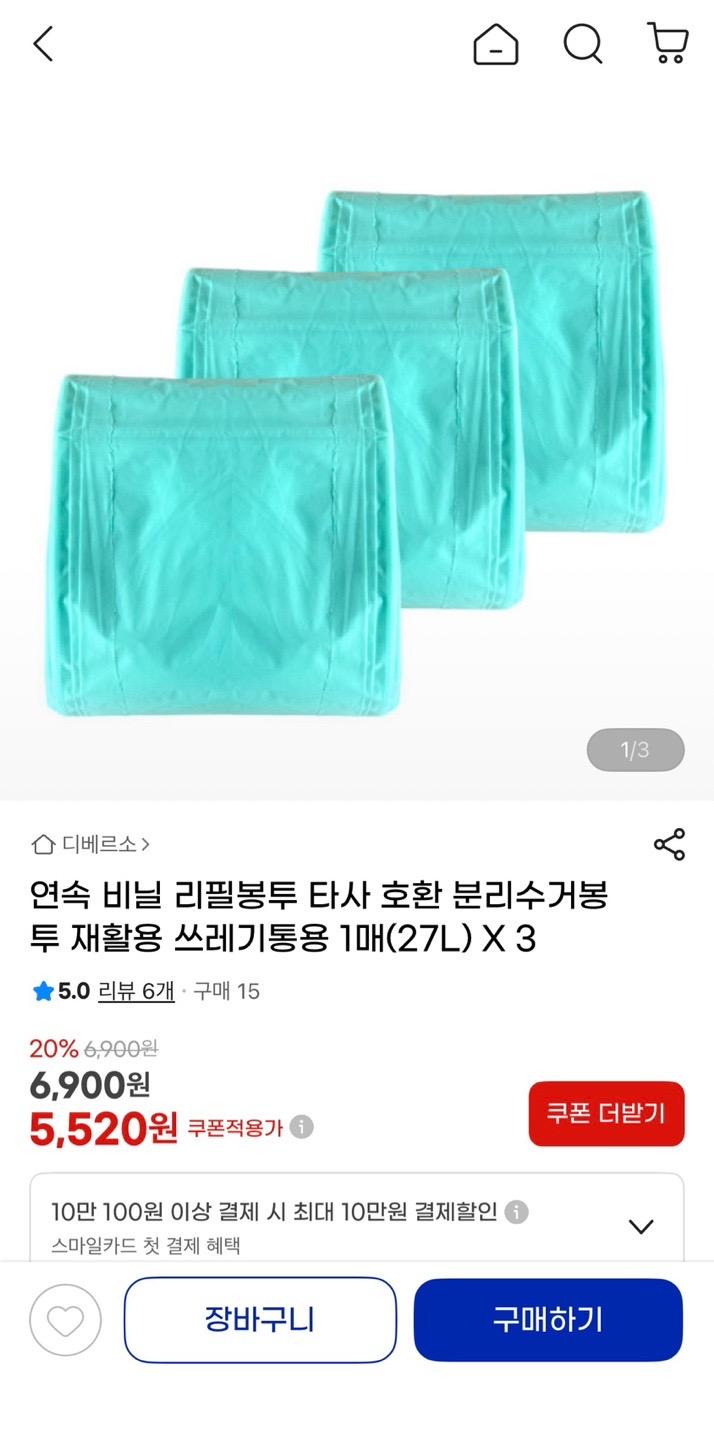The height and width of the screenshot is (1440, 714).
Task: Buy now with 구매하기
Action: 548,1320
